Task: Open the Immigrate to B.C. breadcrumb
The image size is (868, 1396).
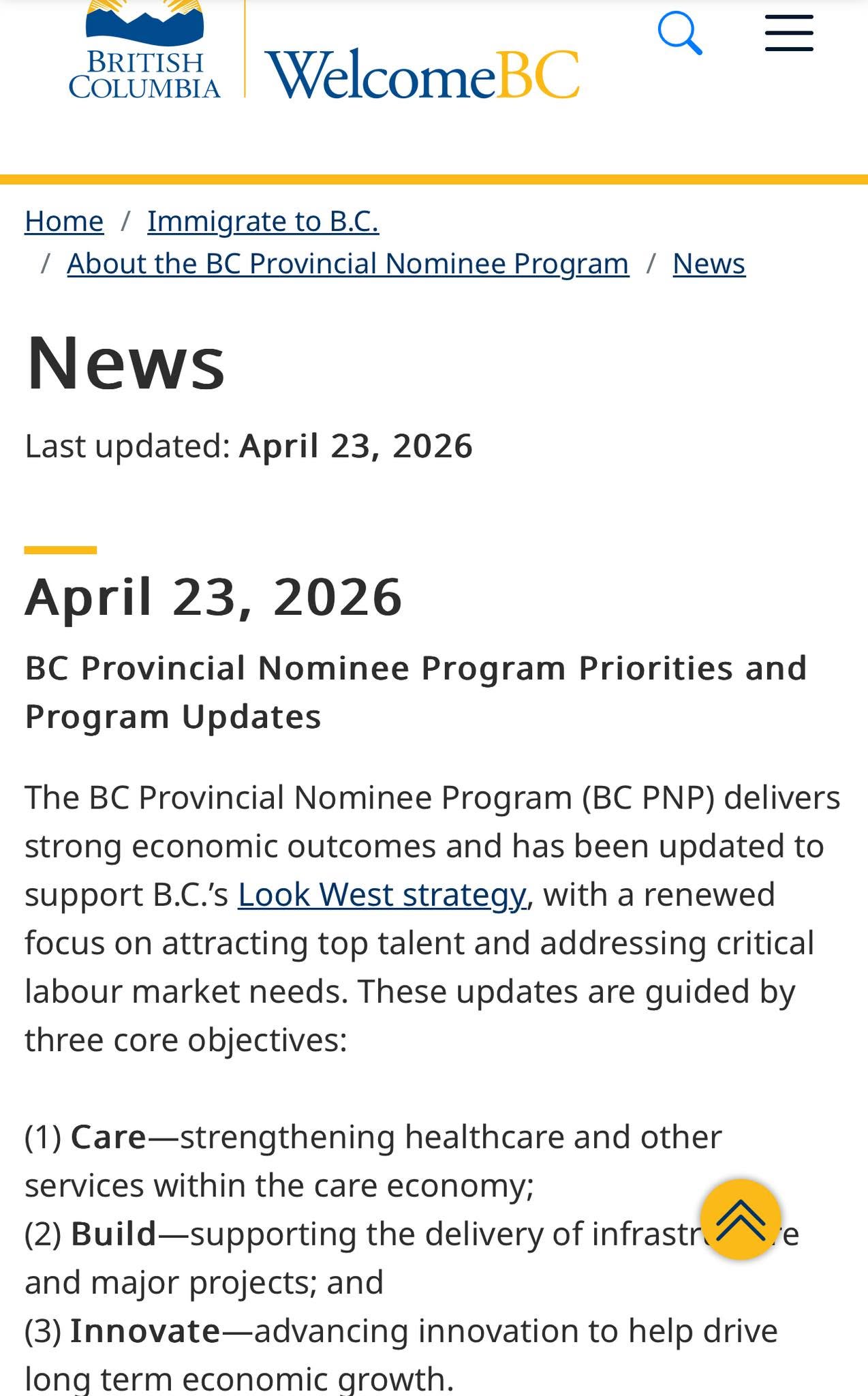Action: [x=263, y=221]
